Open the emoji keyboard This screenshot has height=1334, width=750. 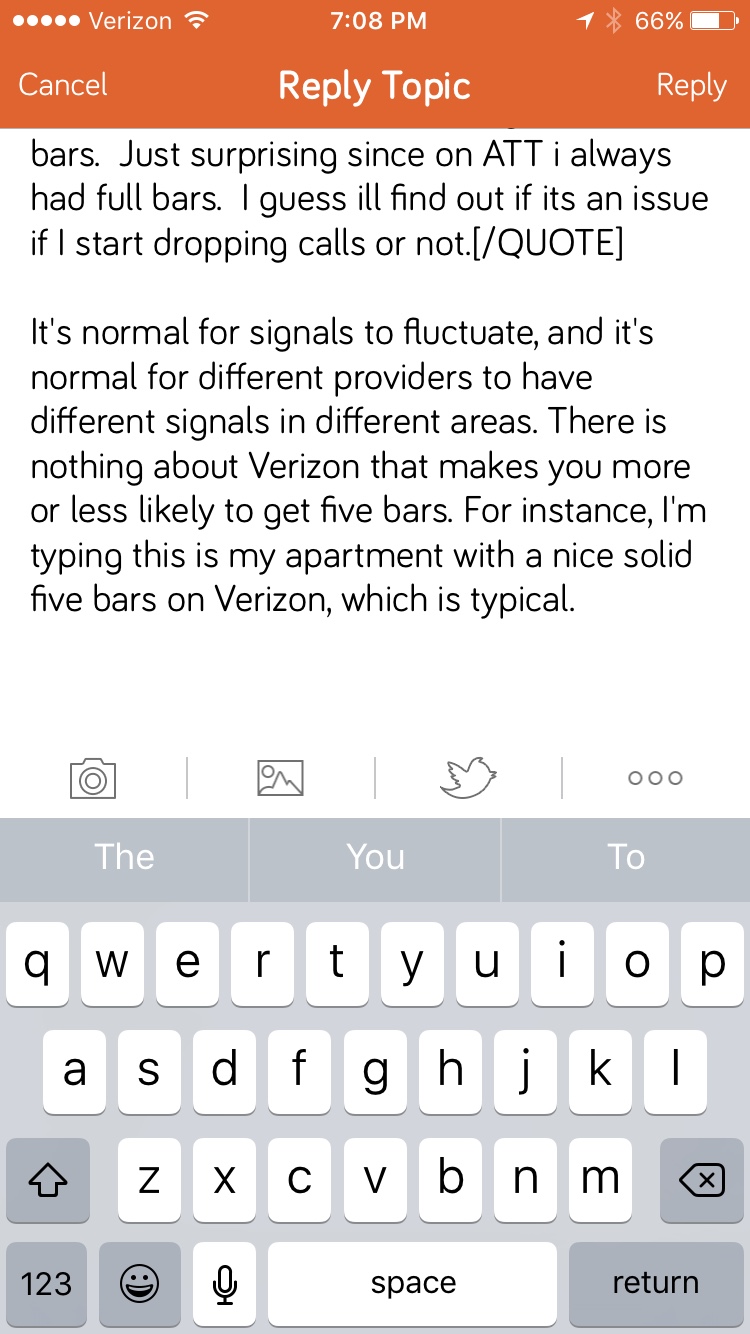click(x=139, y=1283)
